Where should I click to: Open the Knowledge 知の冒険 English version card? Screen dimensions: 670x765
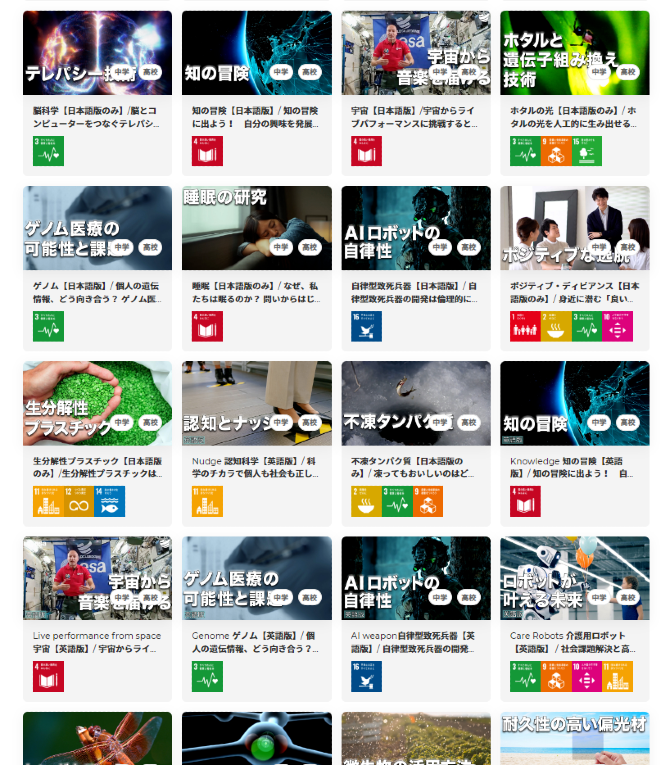pyautogui.click(x=575, y=403)
